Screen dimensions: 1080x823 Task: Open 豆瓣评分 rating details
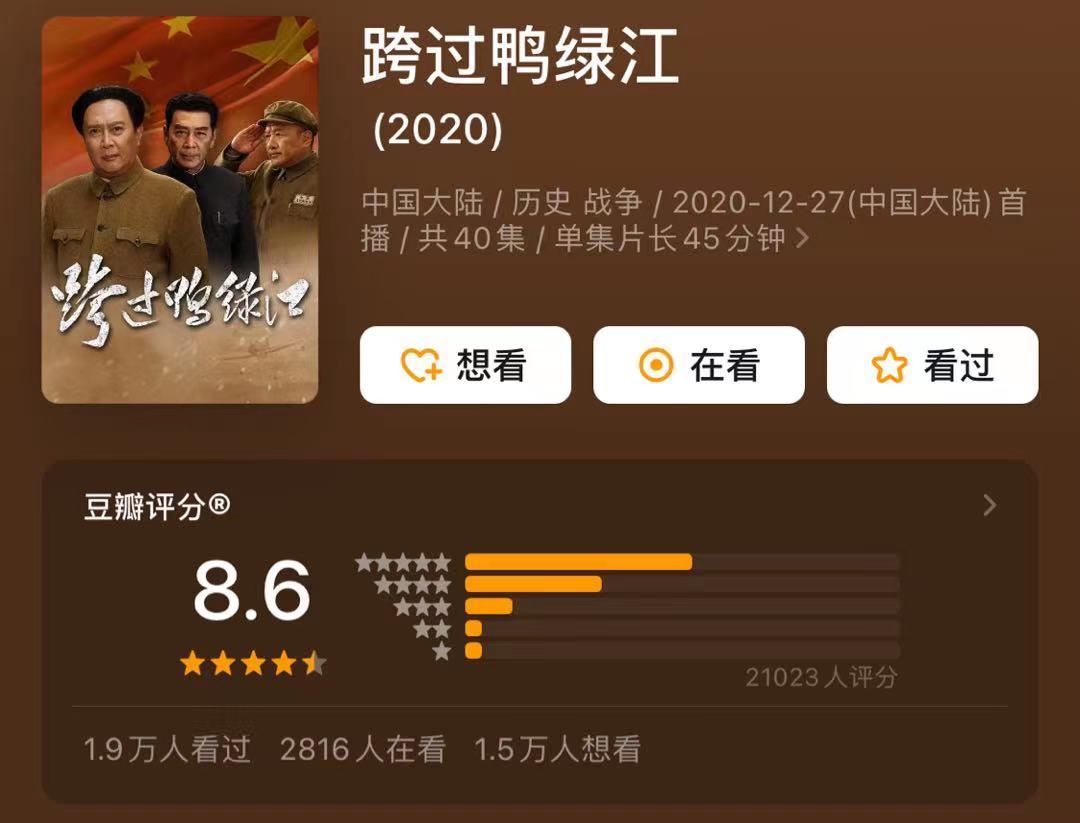(989, 506)
